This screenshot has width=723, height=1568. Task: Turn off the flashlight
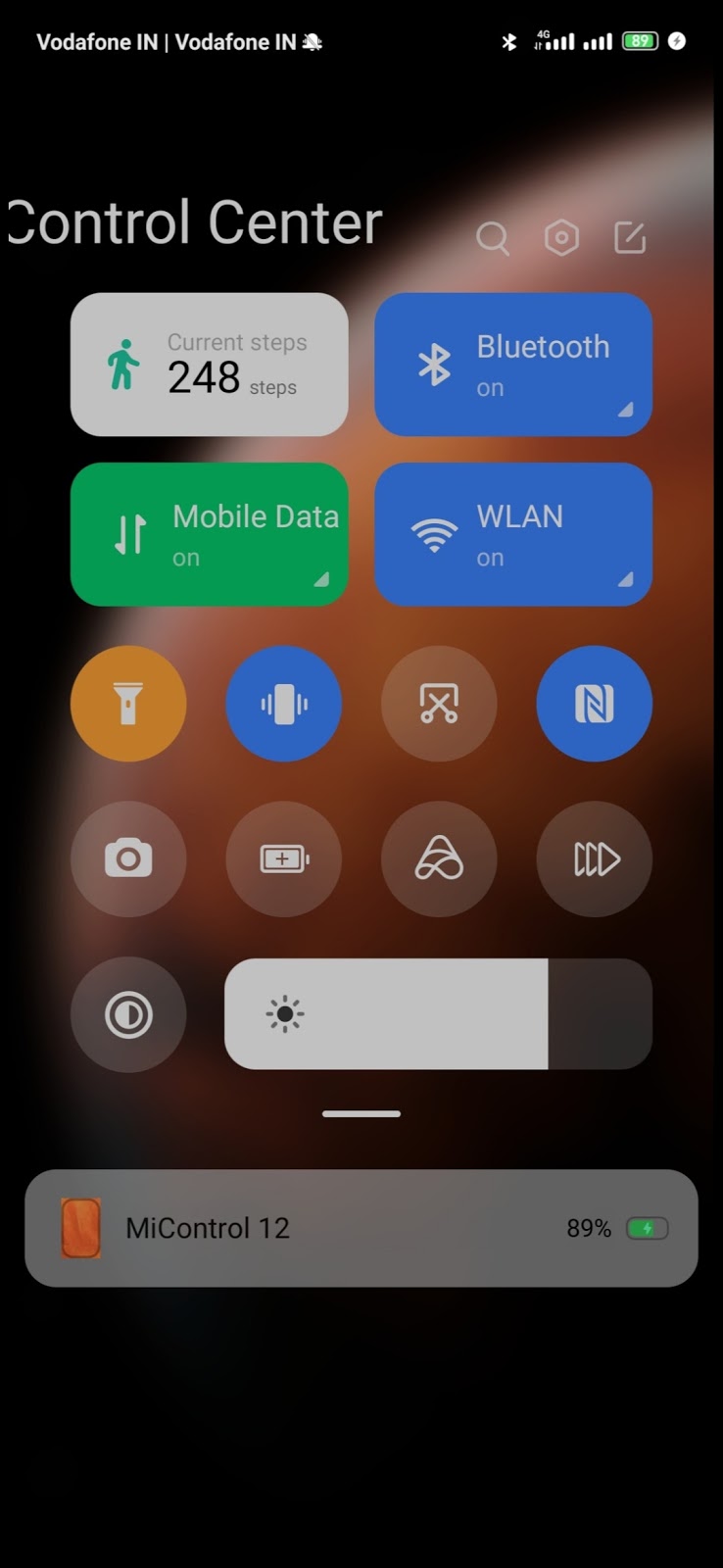coord(128,704)
